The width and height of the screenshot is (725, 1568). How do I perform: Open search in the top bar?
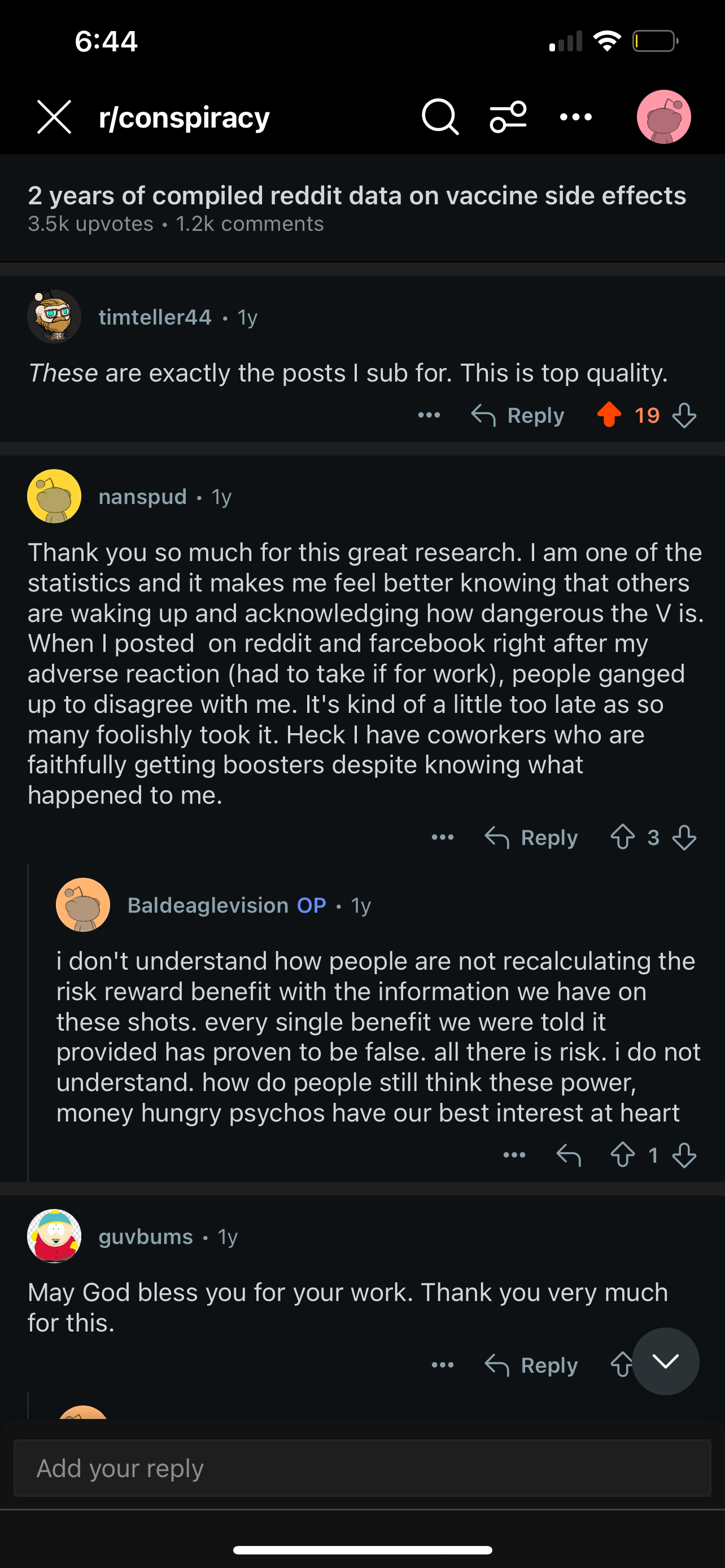(x=440, y=117)
